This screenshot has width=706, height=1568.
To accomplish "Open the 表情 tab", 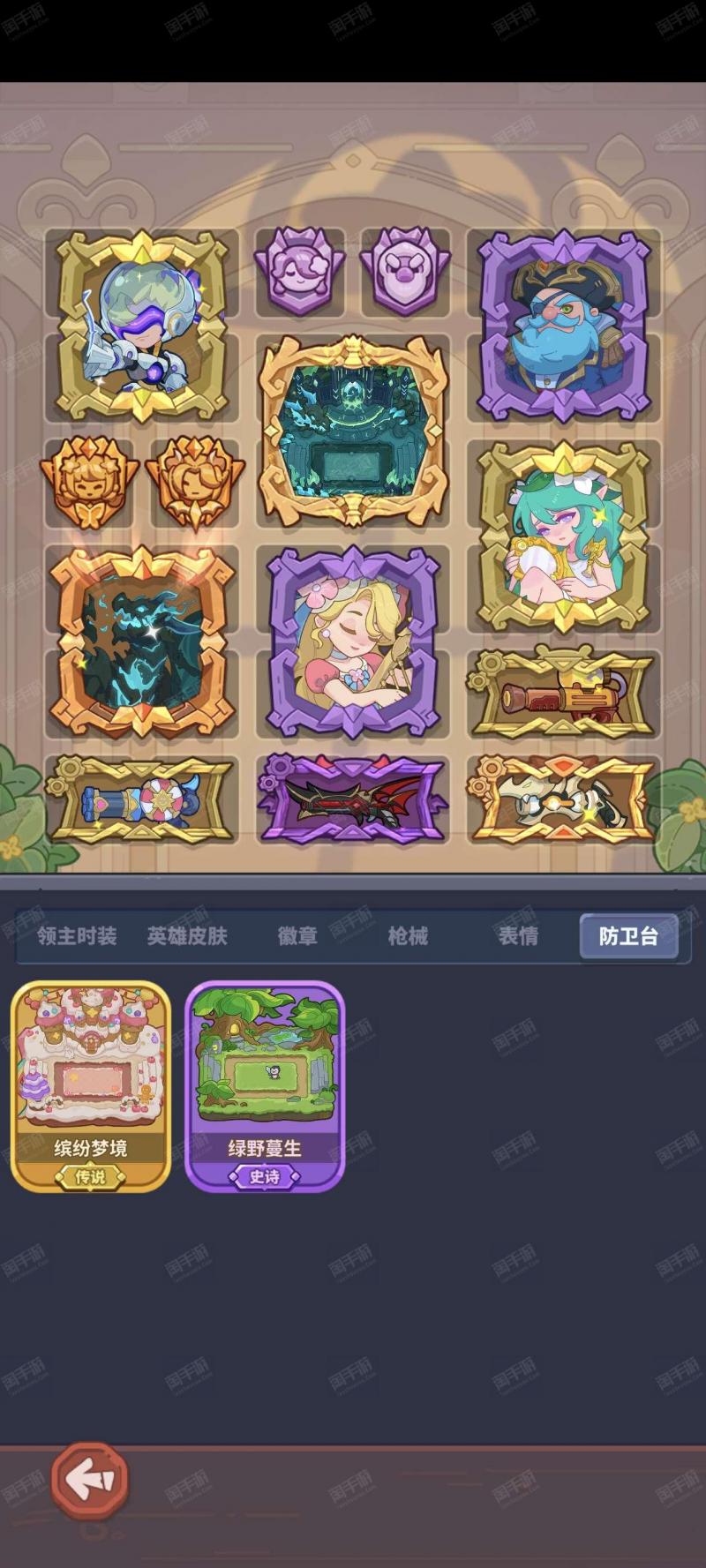I will click(x=518, y=936).
